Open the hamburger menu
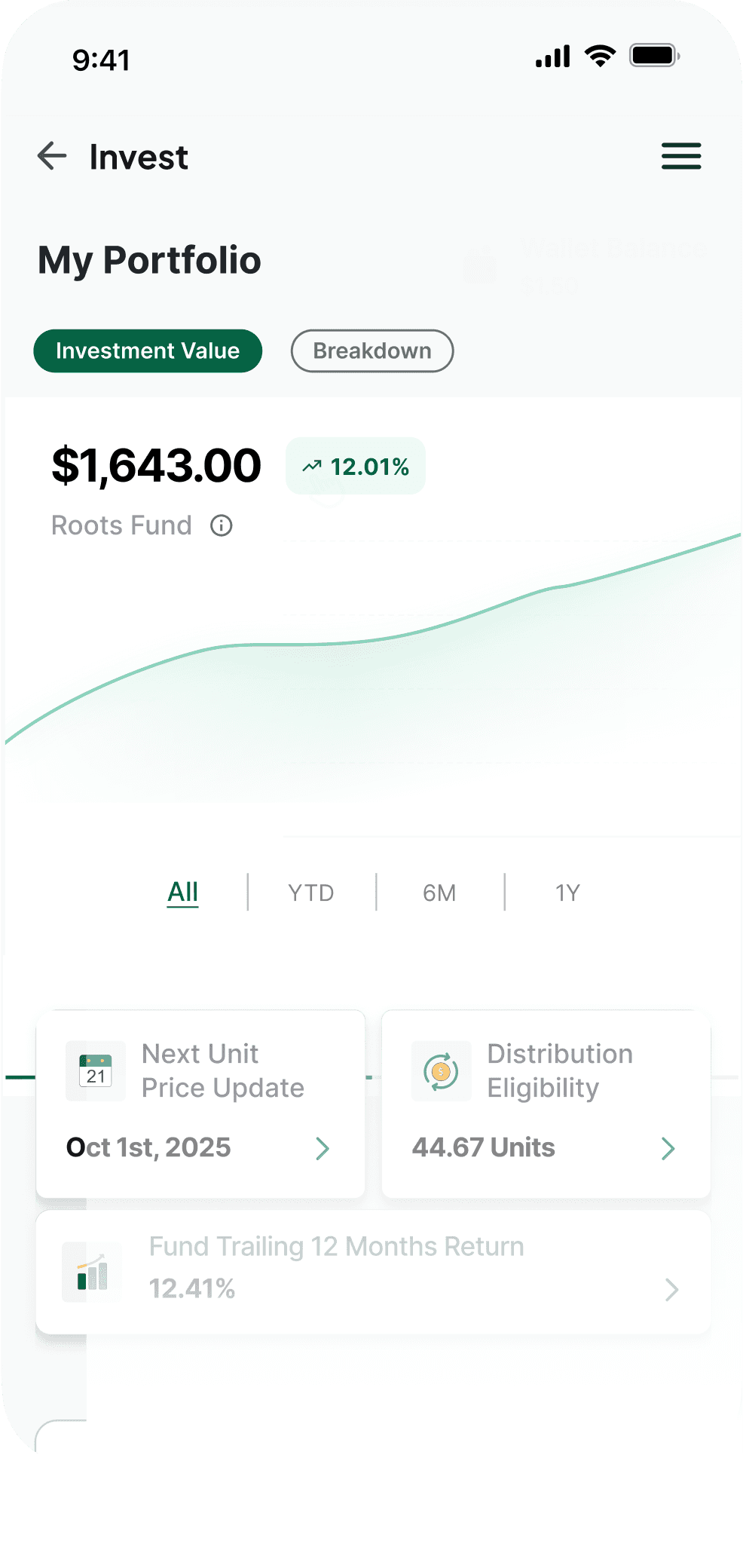 point(680,156)
